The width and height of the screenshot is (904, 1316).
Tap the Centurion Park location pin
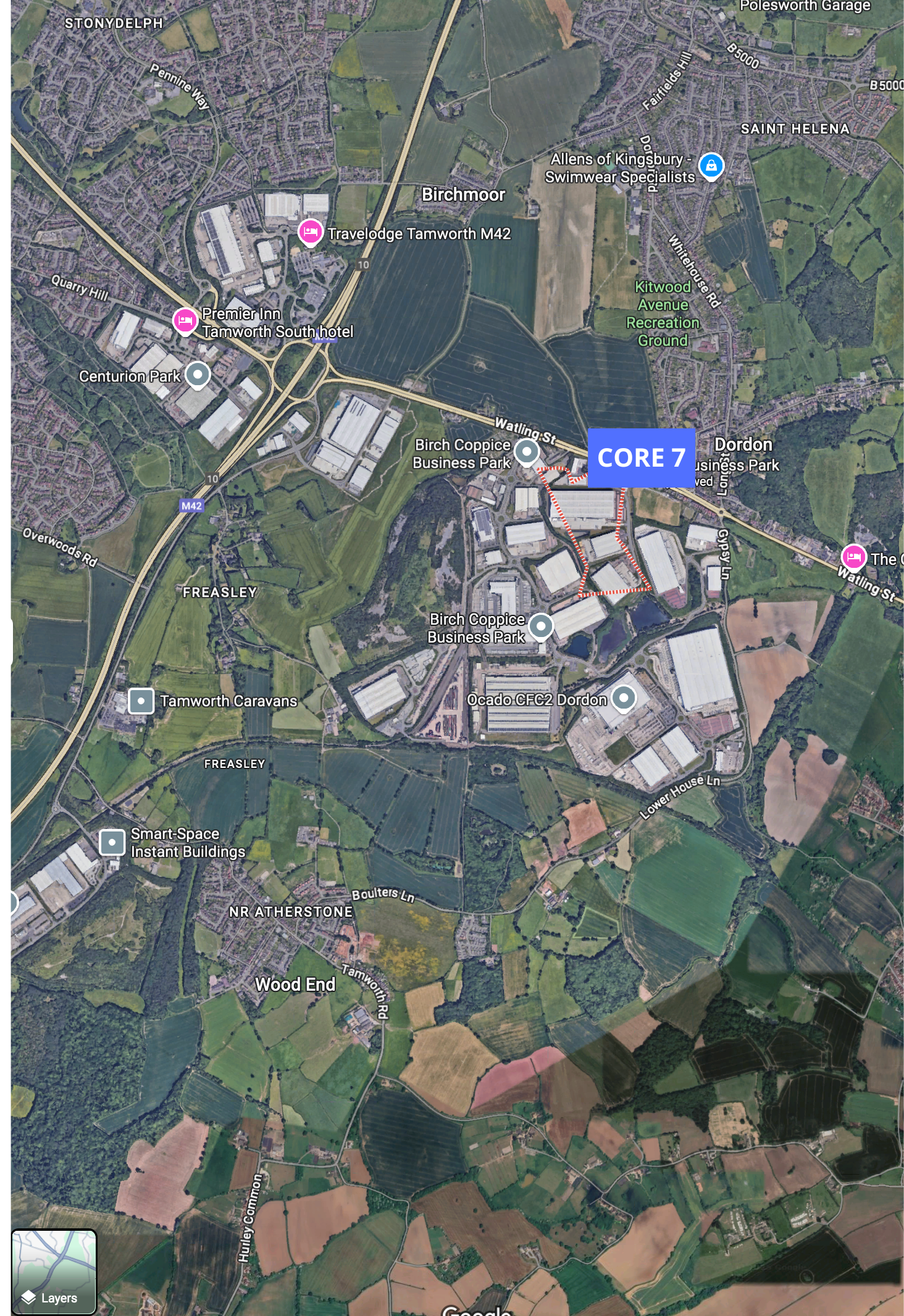click(198, 374)
